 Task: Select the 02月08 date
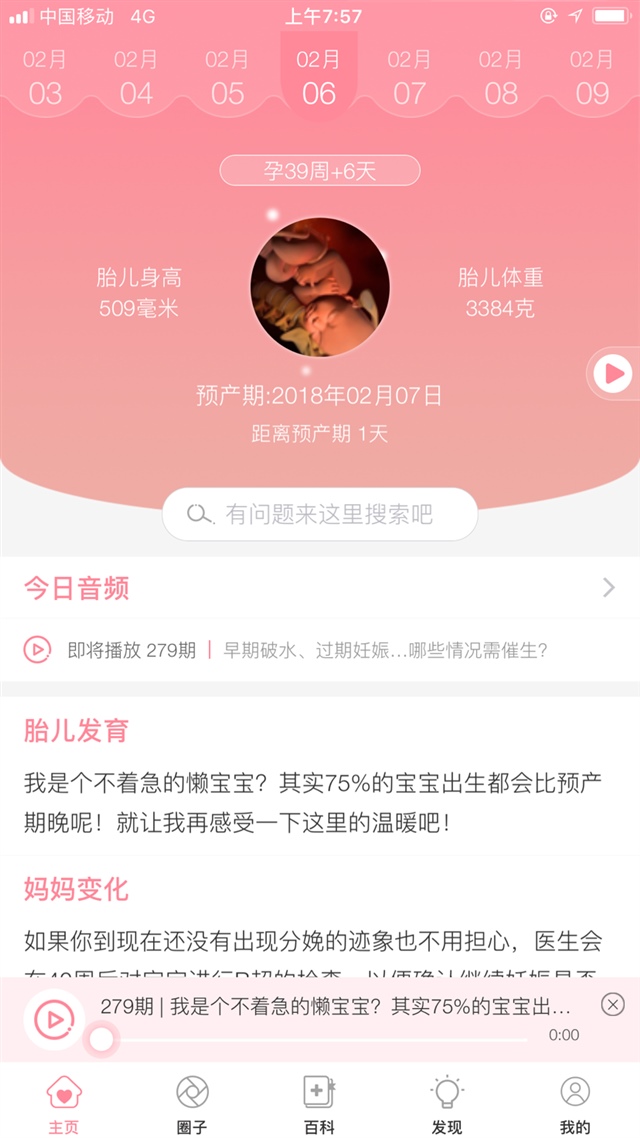(x=500, y=78)
